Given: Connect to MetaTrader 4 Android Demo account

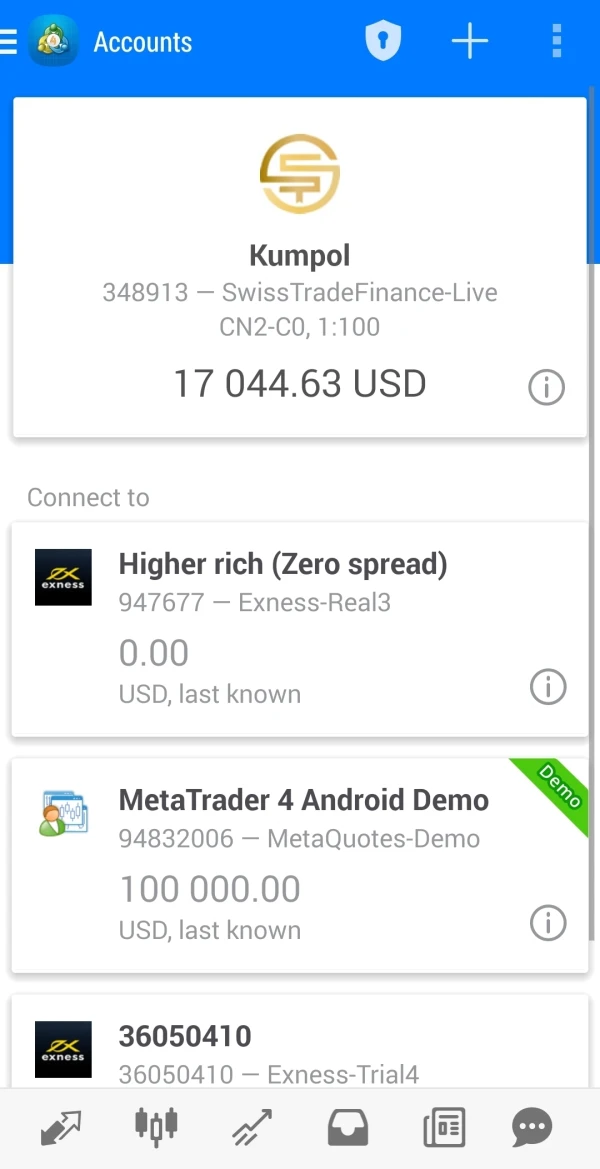Looking at the screenshot, I should (x=282, y=864).
